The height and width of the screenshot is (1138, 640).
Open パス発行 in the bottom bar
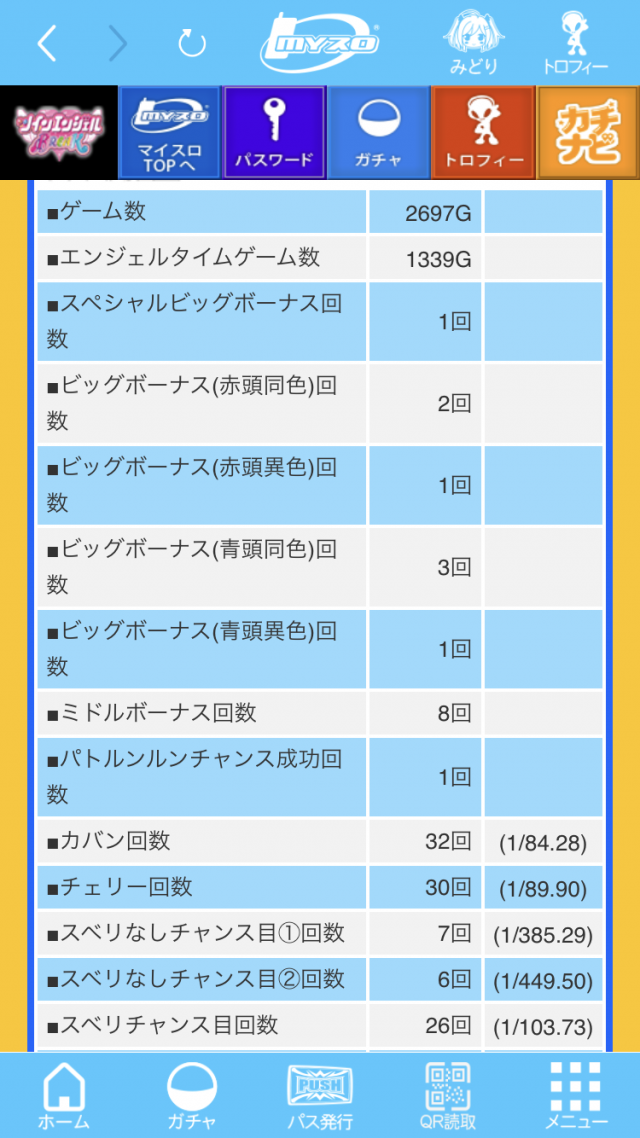tap(320, 1095)
